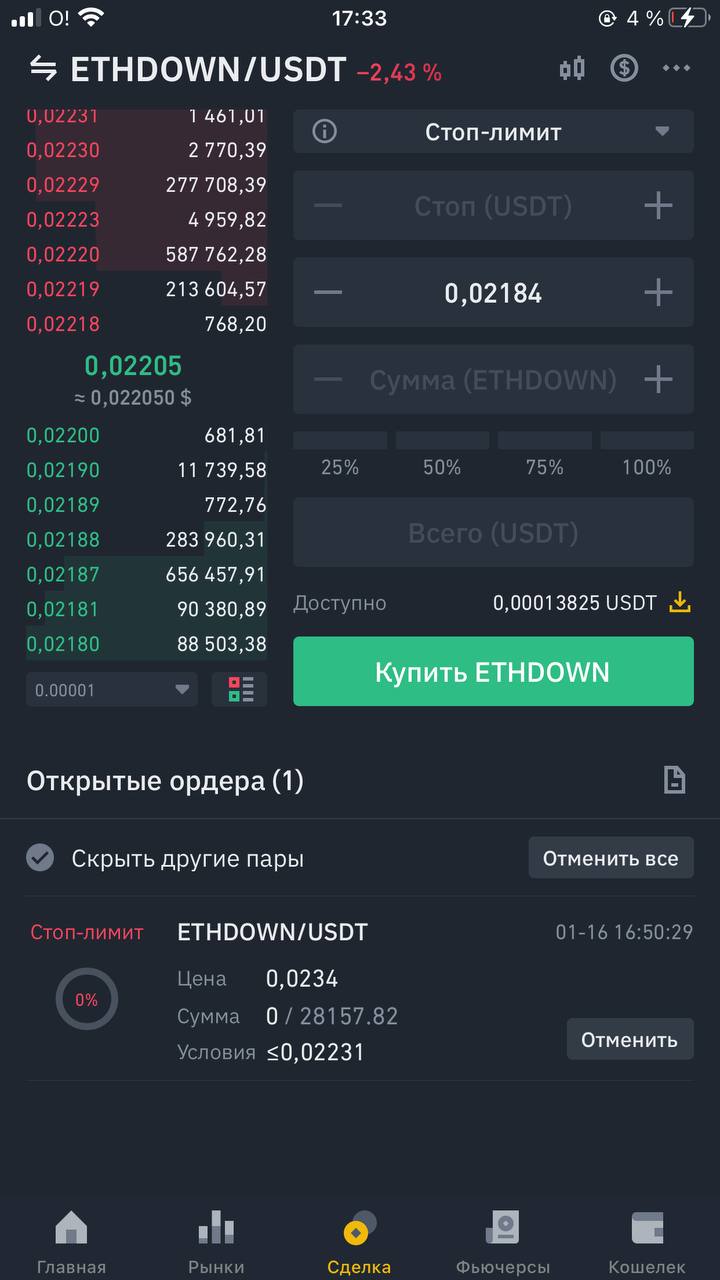Open the candlestick chart icon
Image resolution: width=720 pixels, height=1280 pixels.
[x=572, y=69]
